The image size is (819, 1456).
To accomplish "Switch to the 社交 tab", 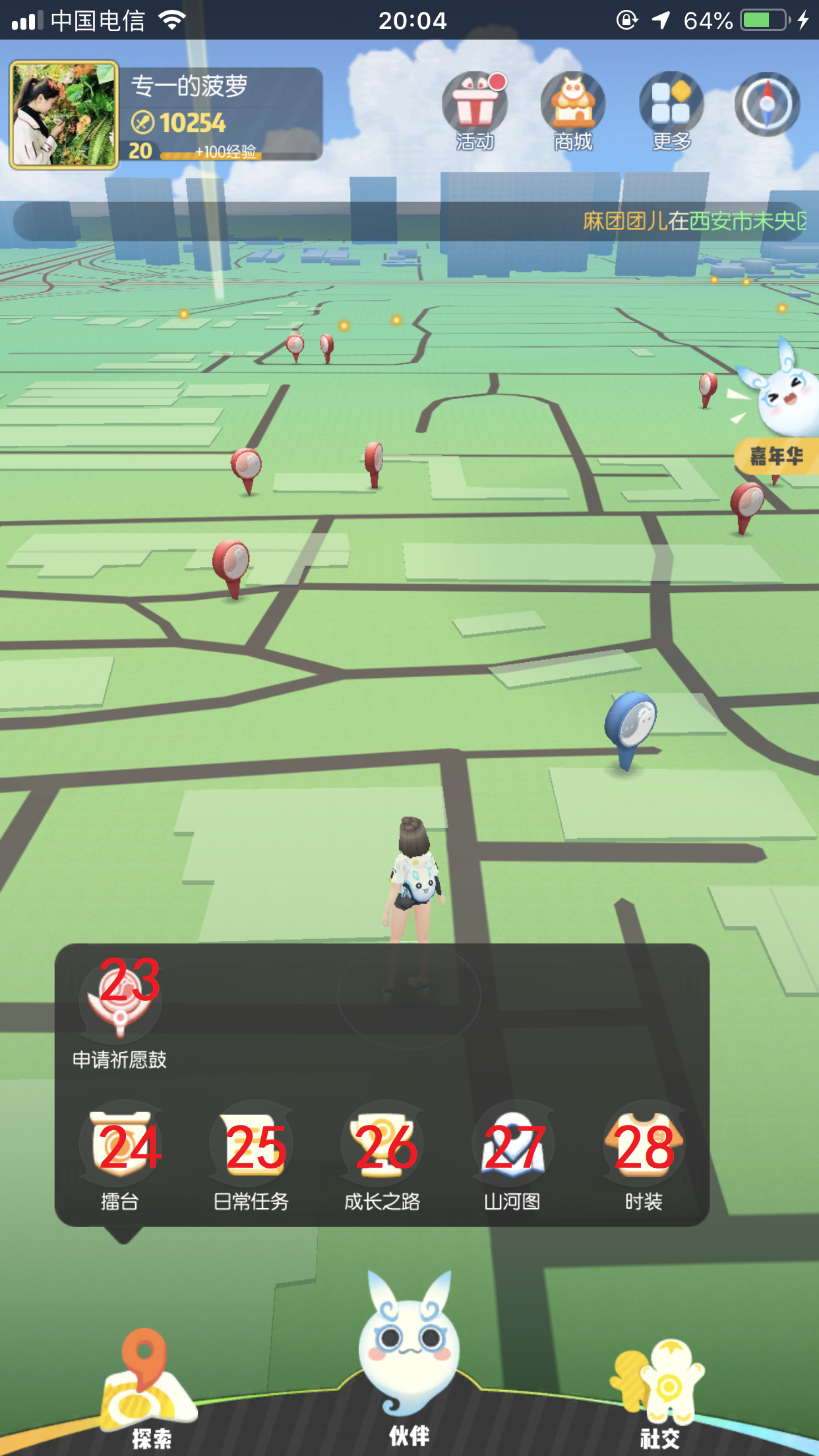I will [x=659, y=1391].
